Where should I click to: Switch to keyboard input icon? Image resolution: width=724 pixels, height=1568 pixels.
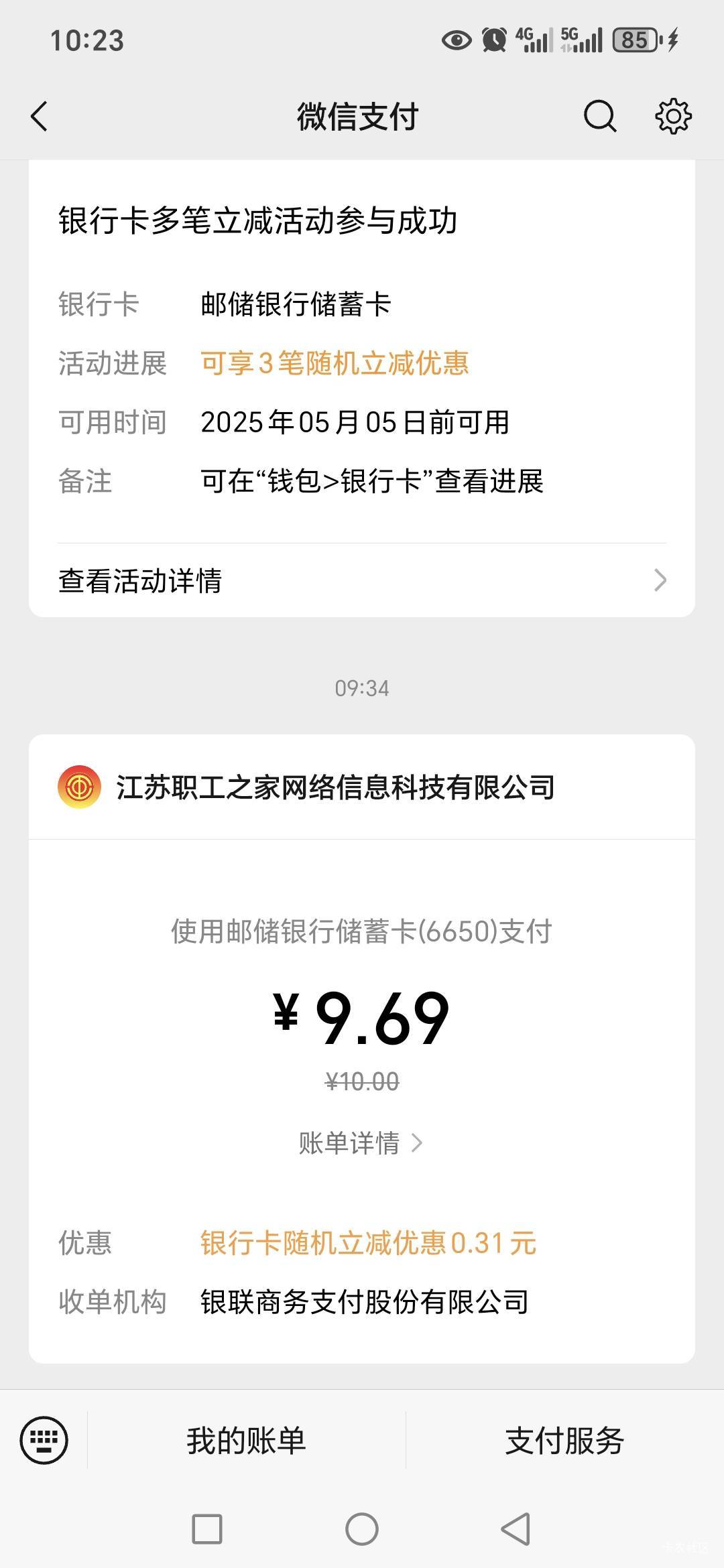click(x=44, y=1440)
